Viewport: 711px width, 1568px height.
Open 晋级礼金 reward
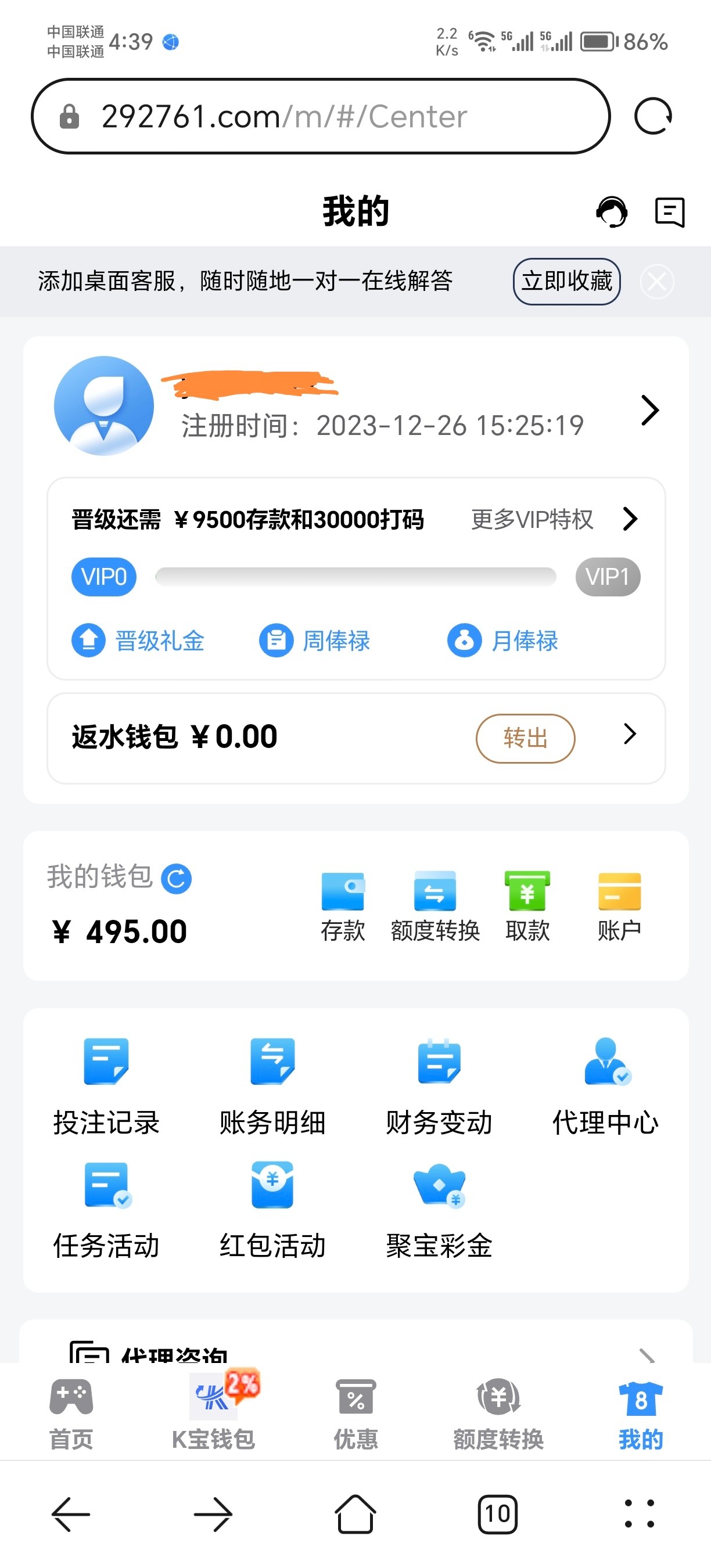138,641
